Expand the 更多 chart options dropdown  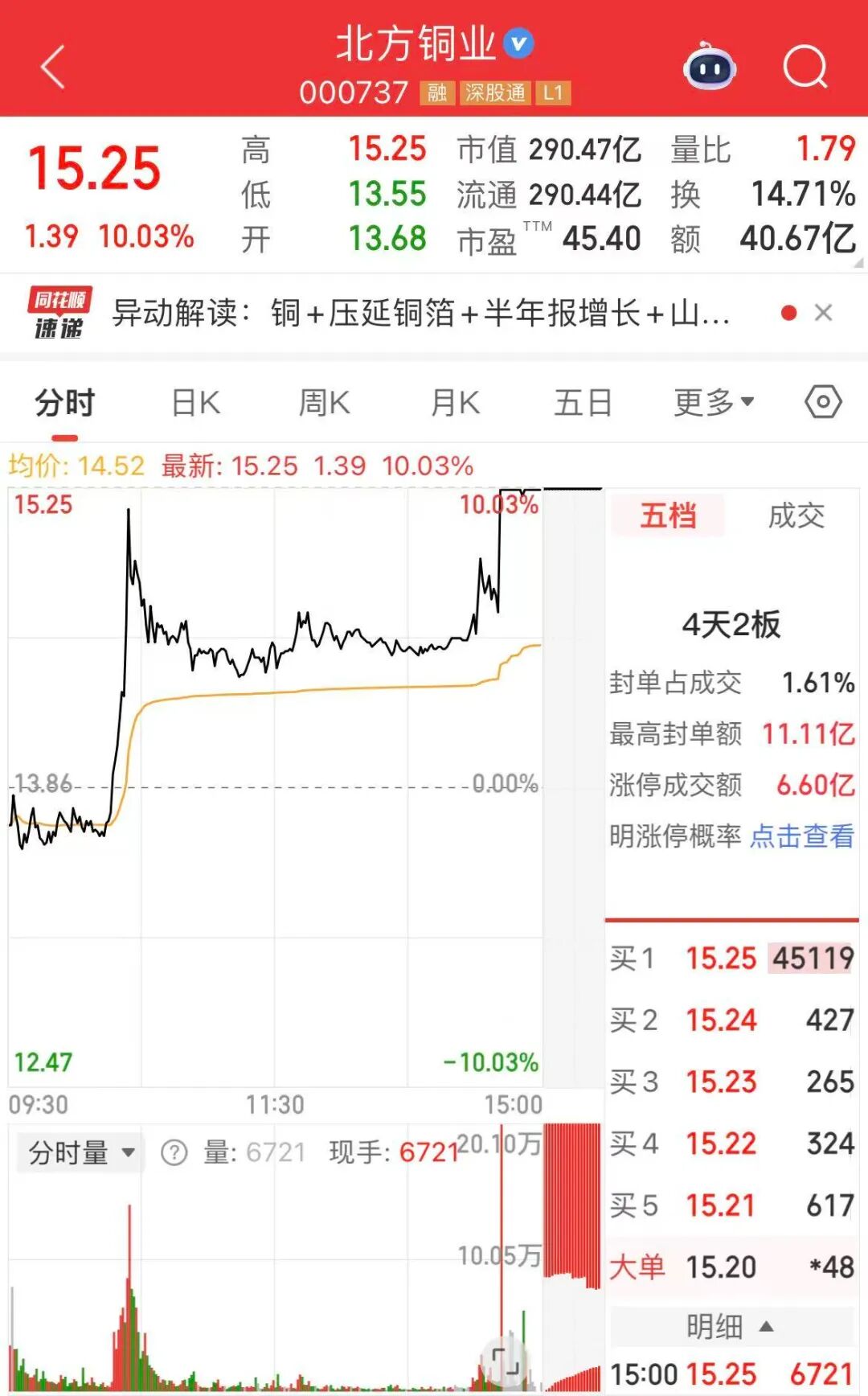714,403
